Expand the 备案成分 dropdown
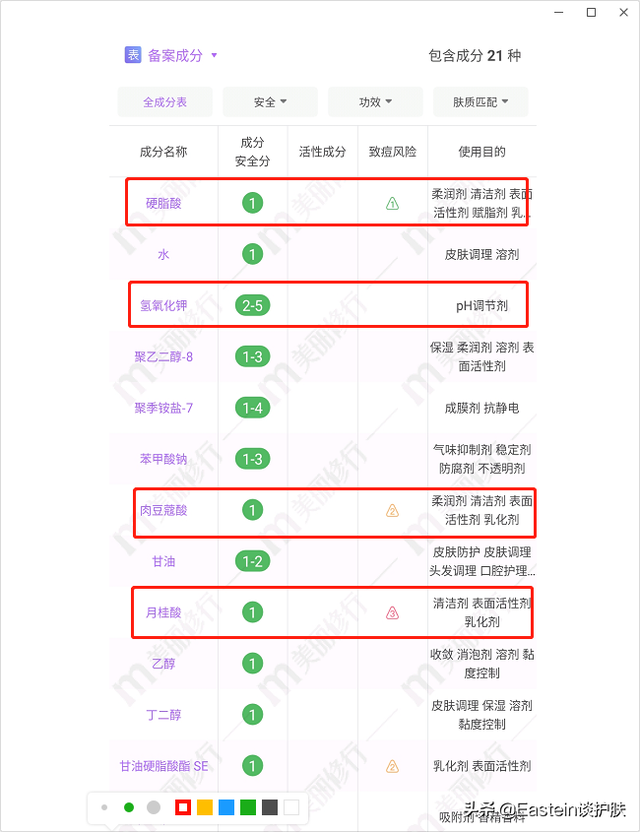This screenshot has height=832, width=640. 174,56
